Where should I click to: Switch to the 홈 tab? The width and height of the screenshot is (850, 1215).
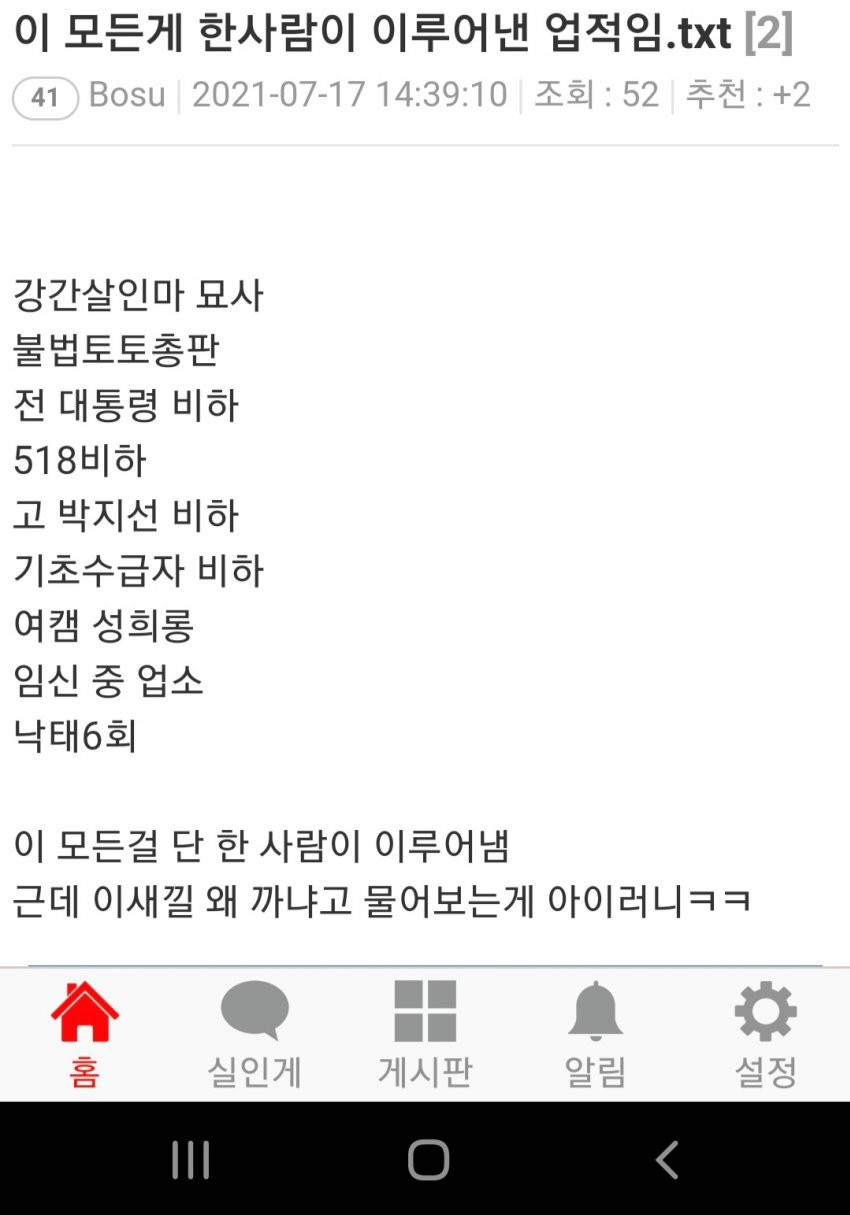coord(85,1033)
